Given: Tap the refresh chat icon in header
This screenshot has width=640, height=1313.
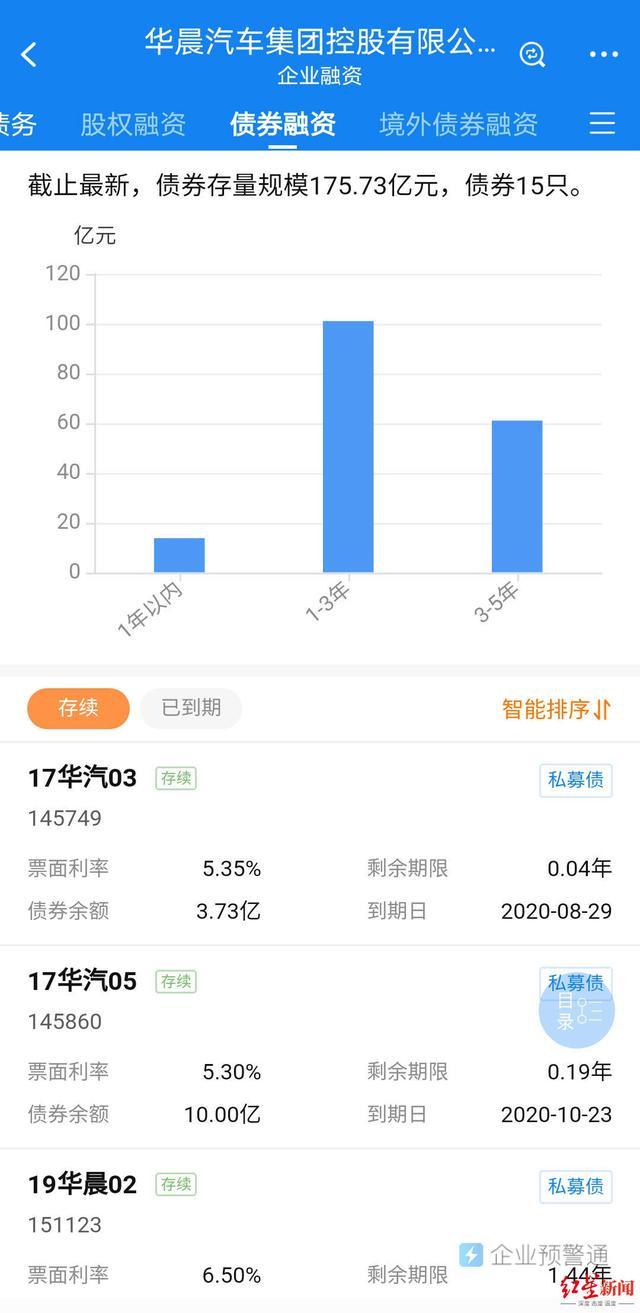Looking at the screenshot, I should 532,54.
